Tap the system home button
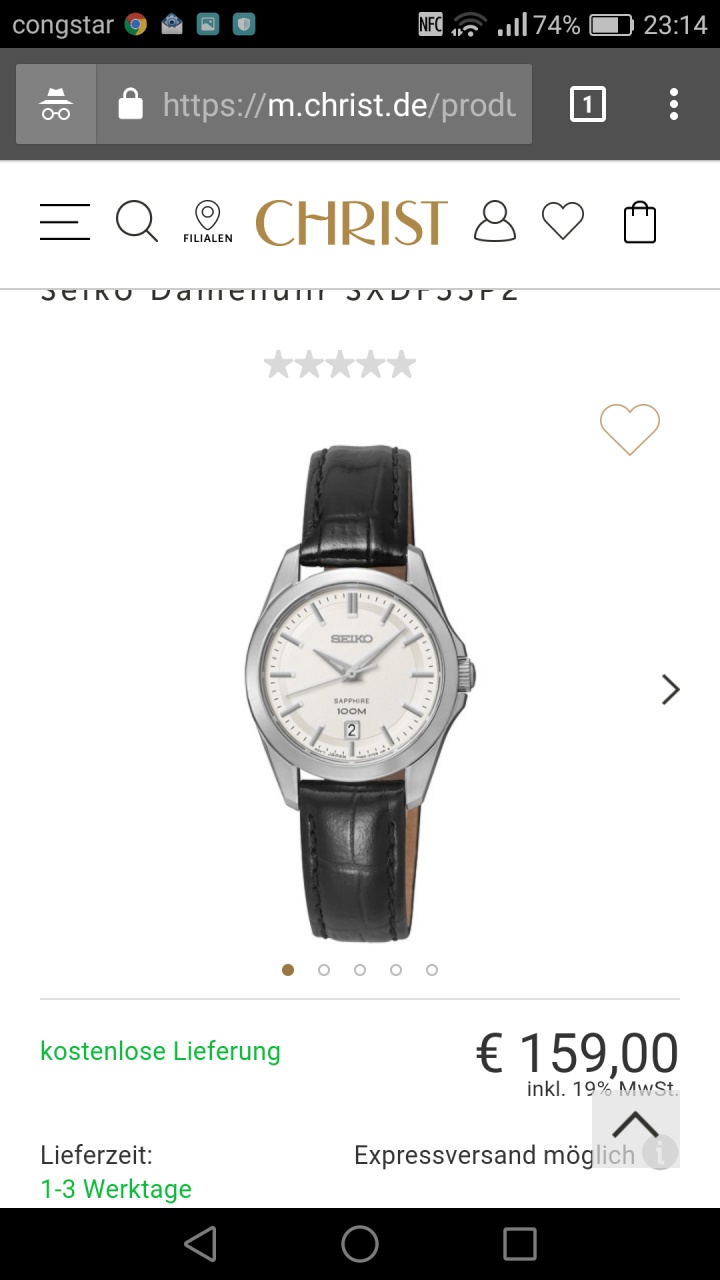This screenshot has width=720, height=1280. 360,1244
